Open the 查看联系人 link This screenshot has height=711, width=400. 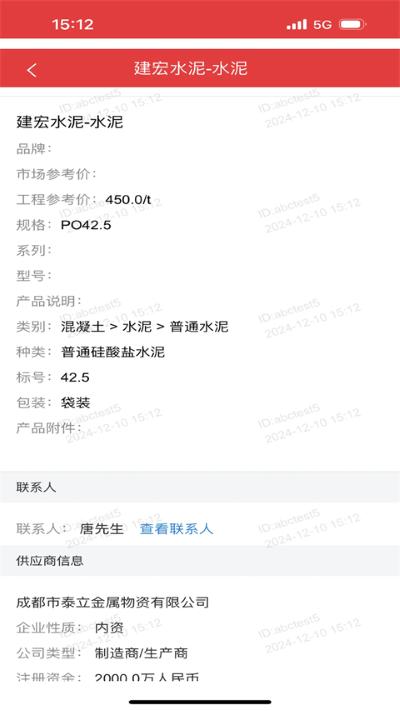point(176,529)
